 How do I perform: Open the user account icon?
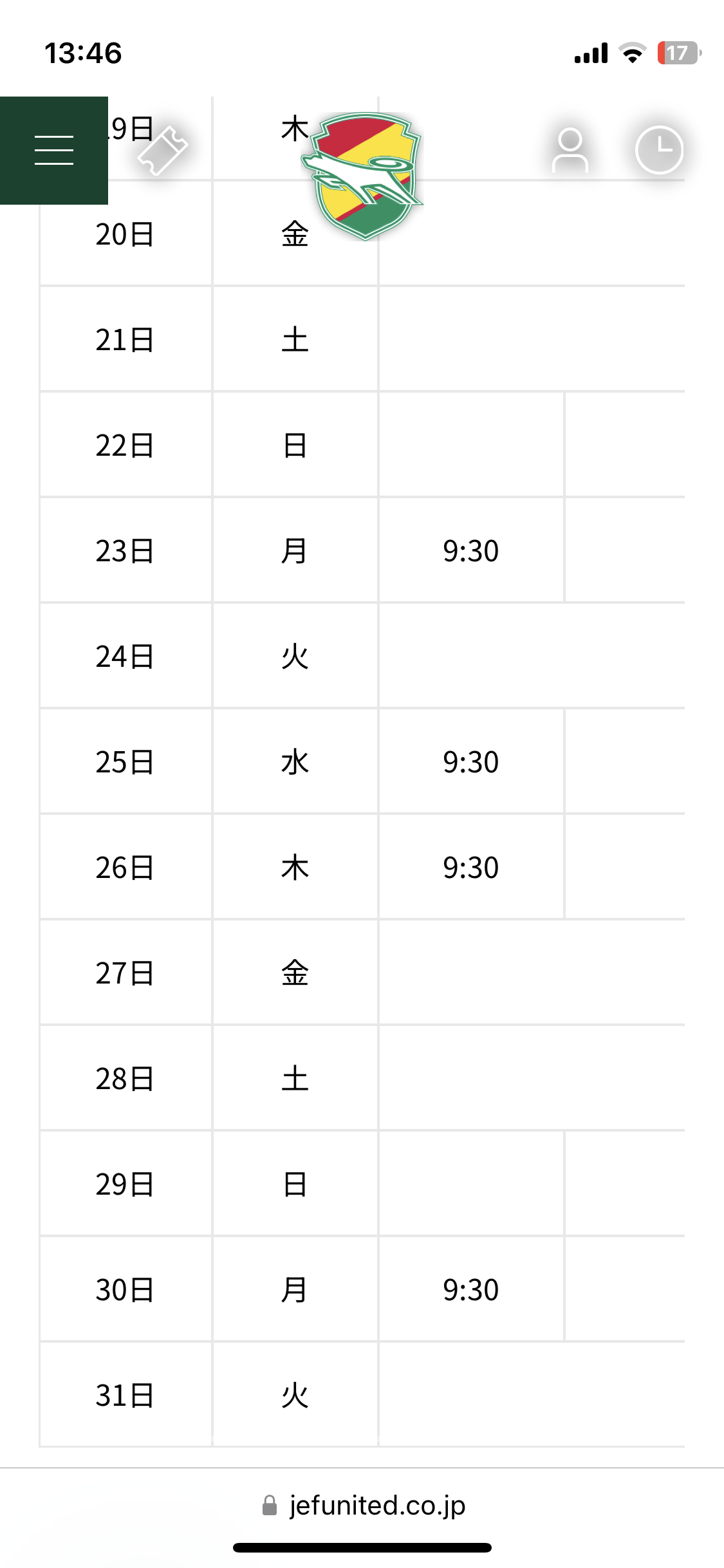tap(570, 151)
